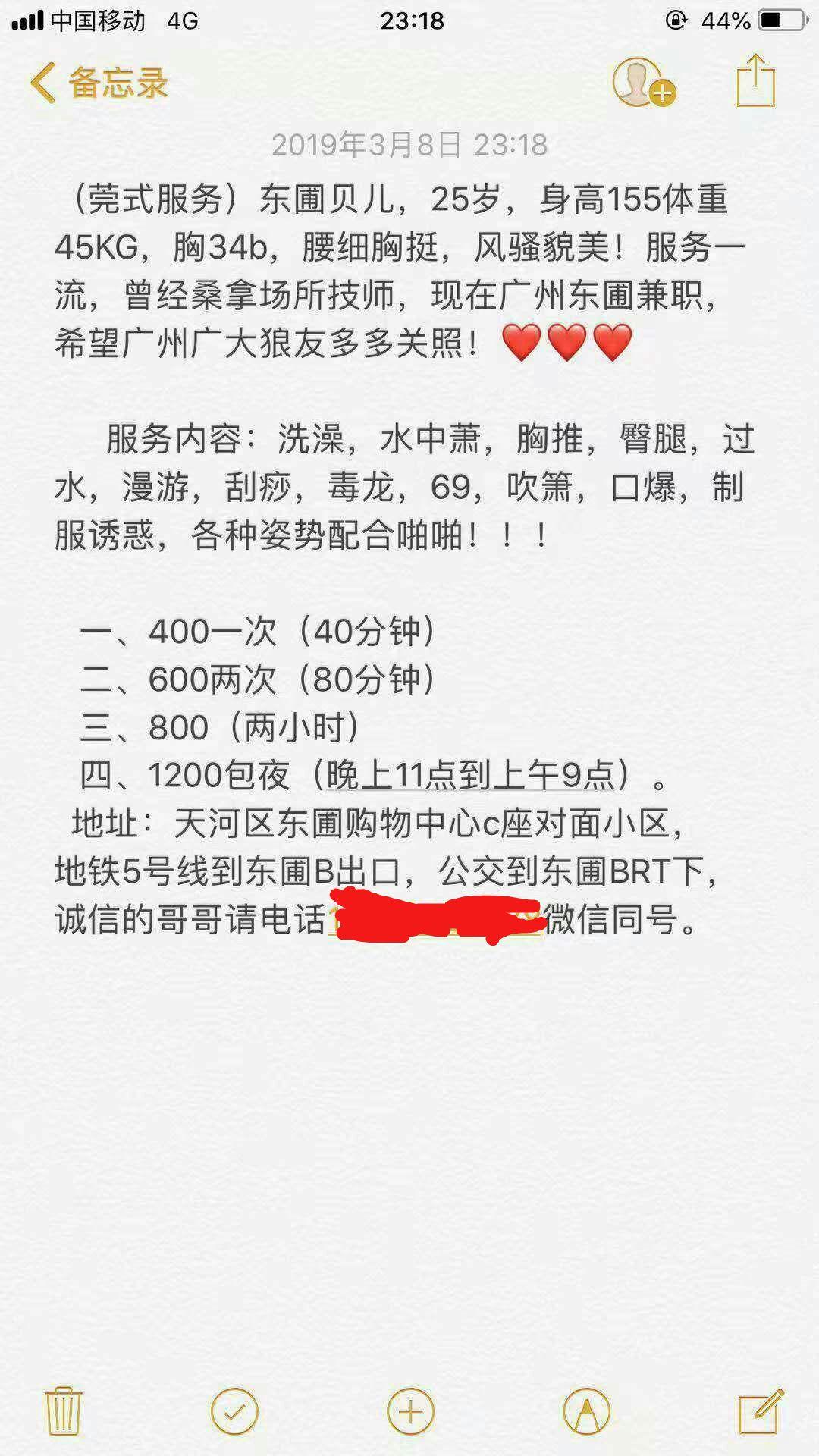Compose a new note
The image size is (819, 1456).
coord(761,1411)
